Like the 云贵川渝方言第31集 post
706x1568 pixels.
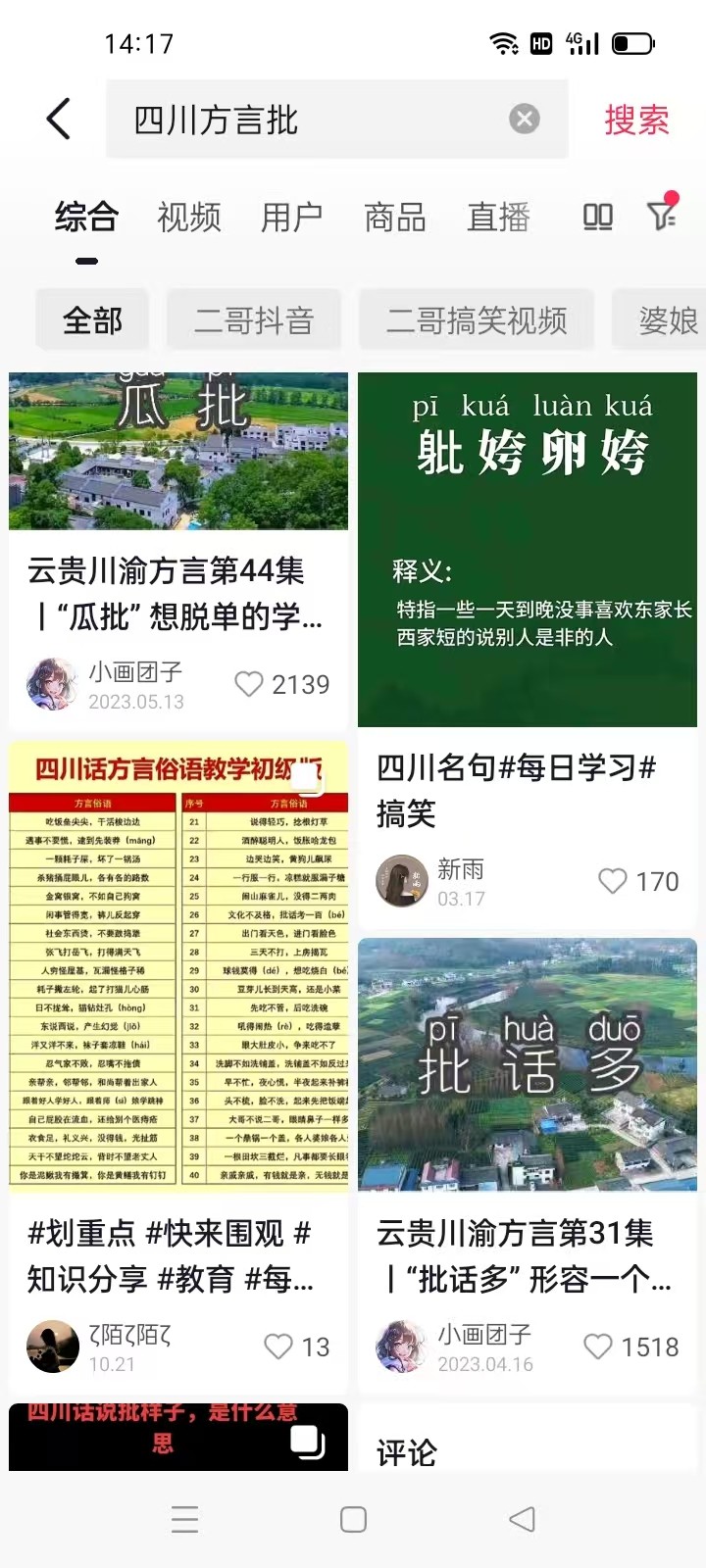[597, 1347]
